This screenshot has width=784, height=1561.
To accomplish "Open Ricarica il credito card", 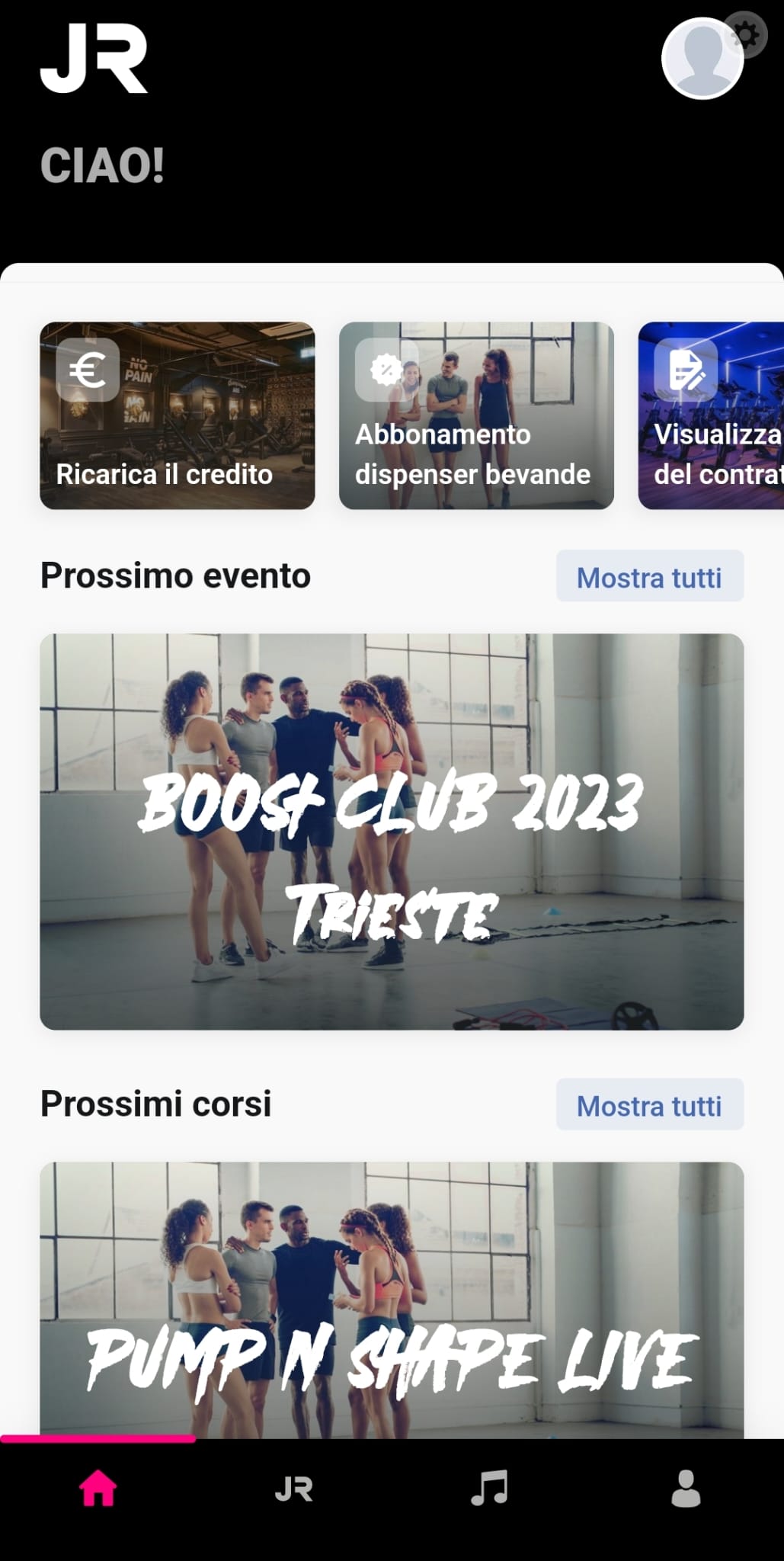I will click(177, 415).
